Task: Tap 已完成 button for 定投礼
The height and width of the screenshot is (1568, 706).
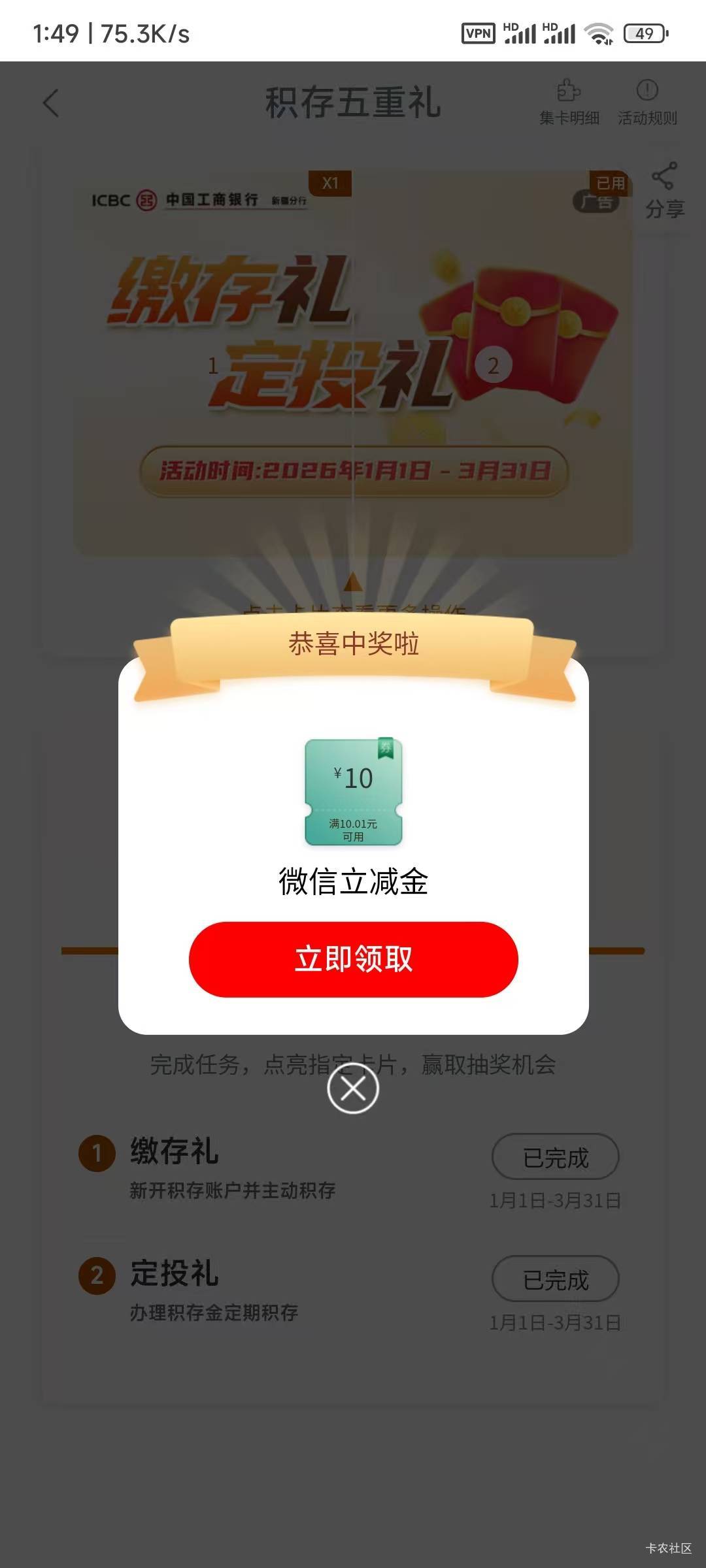Action: click(x=555, y=1279)
